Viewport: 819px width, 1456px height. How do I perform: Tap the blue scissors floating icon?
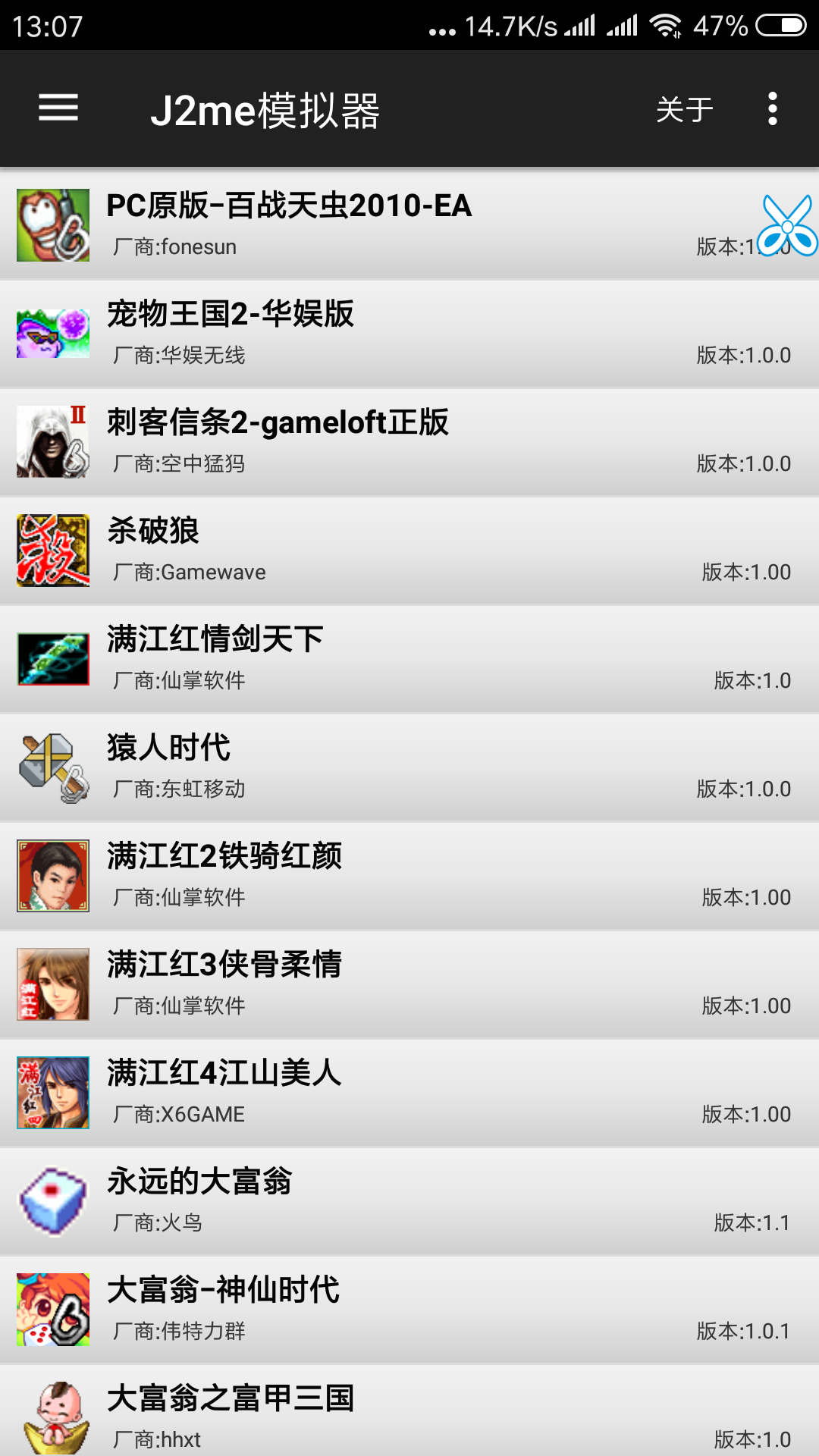click(788, 225)
